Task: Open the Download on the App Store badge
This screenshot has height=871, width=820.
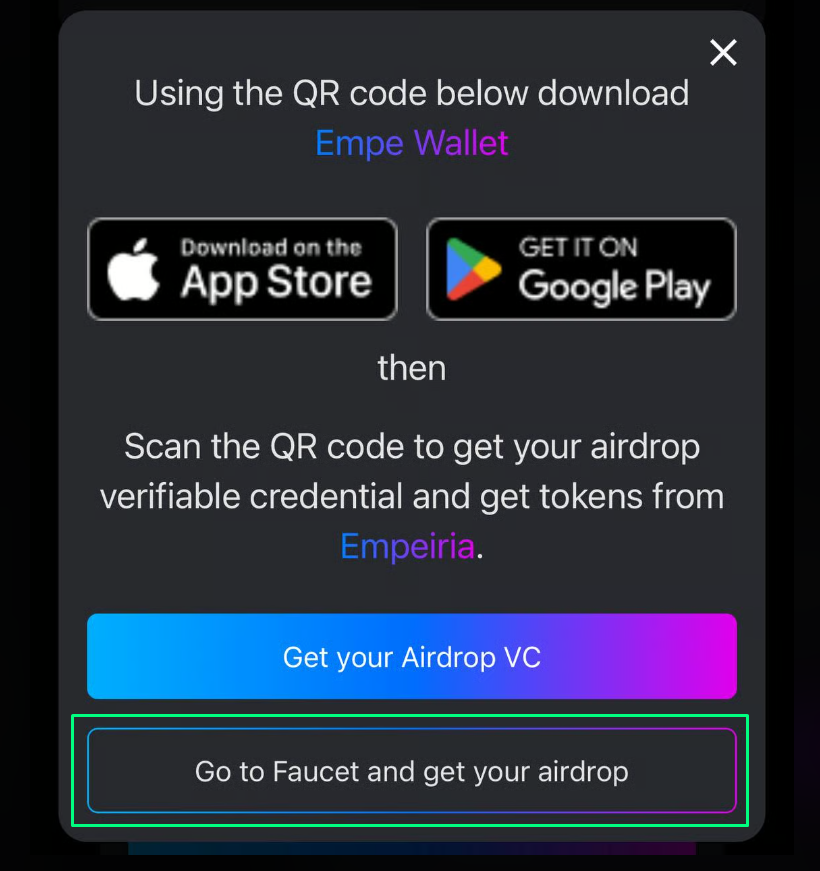Action: 243,269
